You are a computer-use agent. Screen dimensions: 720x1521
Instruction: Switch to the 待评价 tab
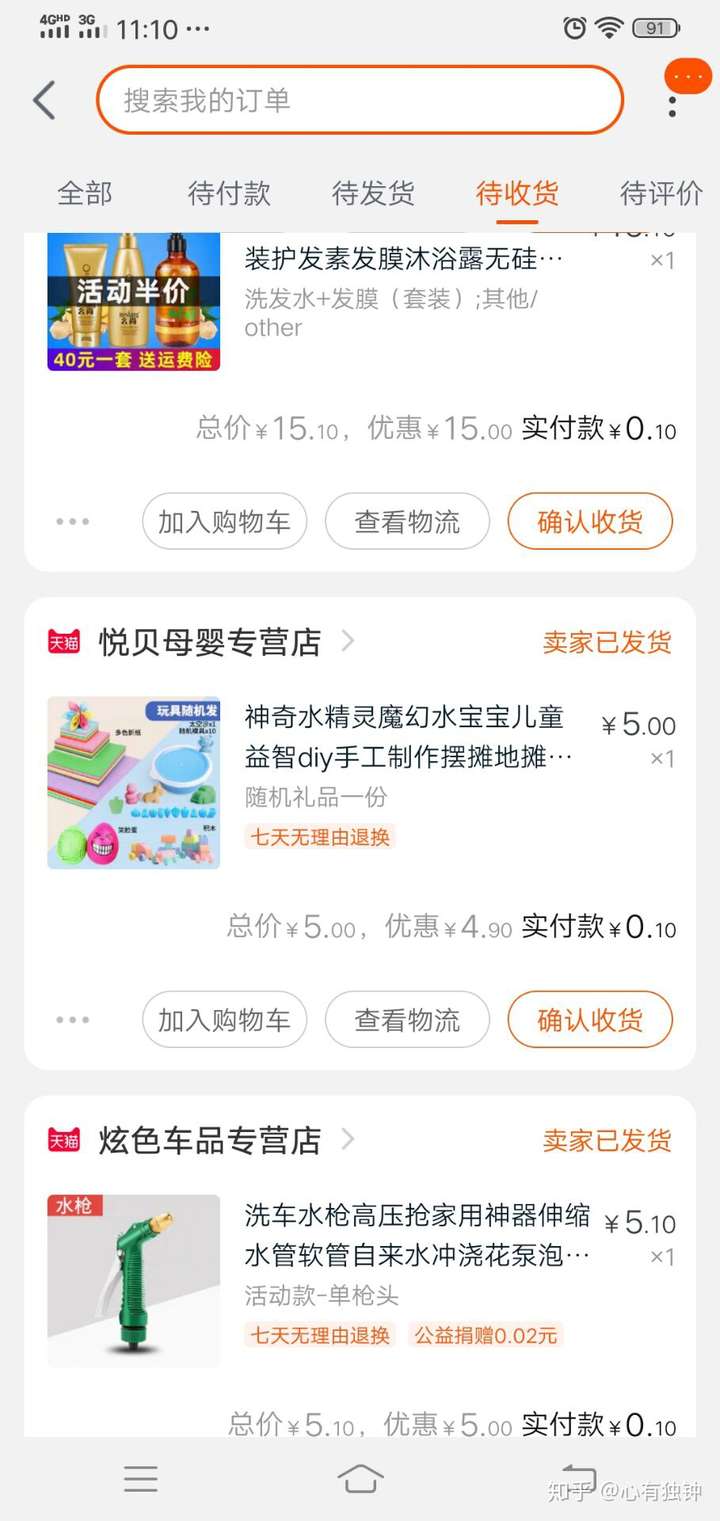661,193
